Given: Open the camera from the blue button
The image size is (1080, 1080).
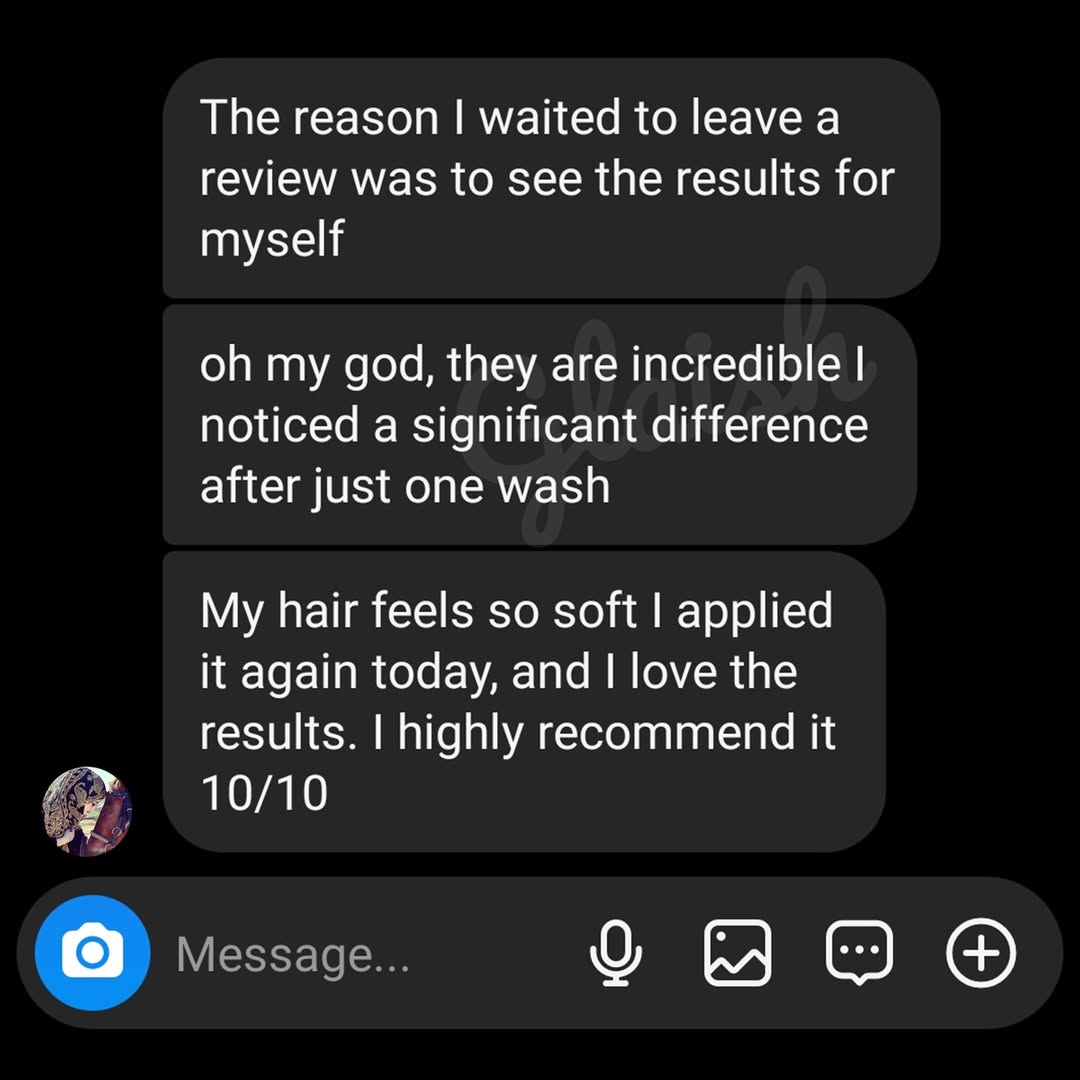Looking at the screenshot, I should click(92, 953).
